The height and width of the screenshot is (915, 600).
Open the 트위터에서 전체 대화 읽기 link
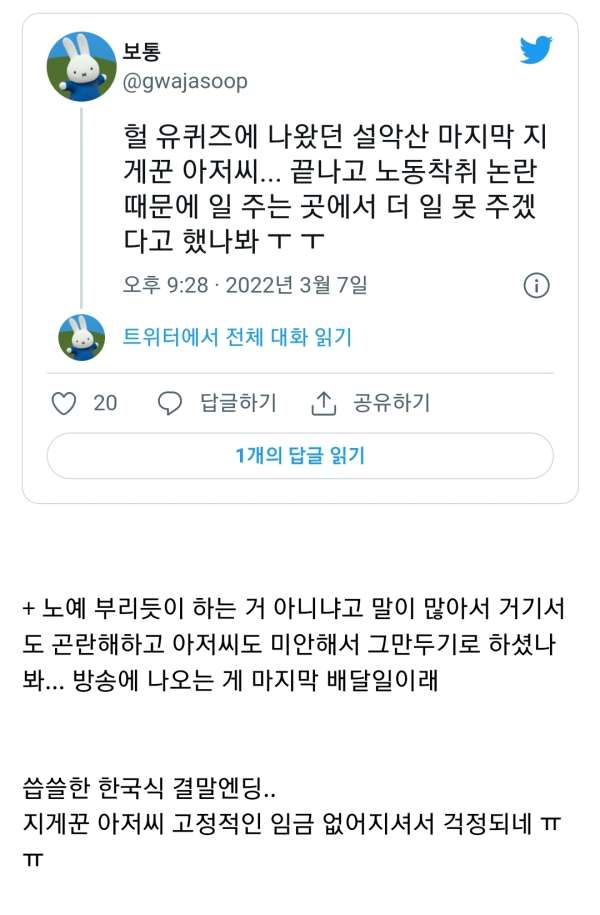(x=237, y=337)
